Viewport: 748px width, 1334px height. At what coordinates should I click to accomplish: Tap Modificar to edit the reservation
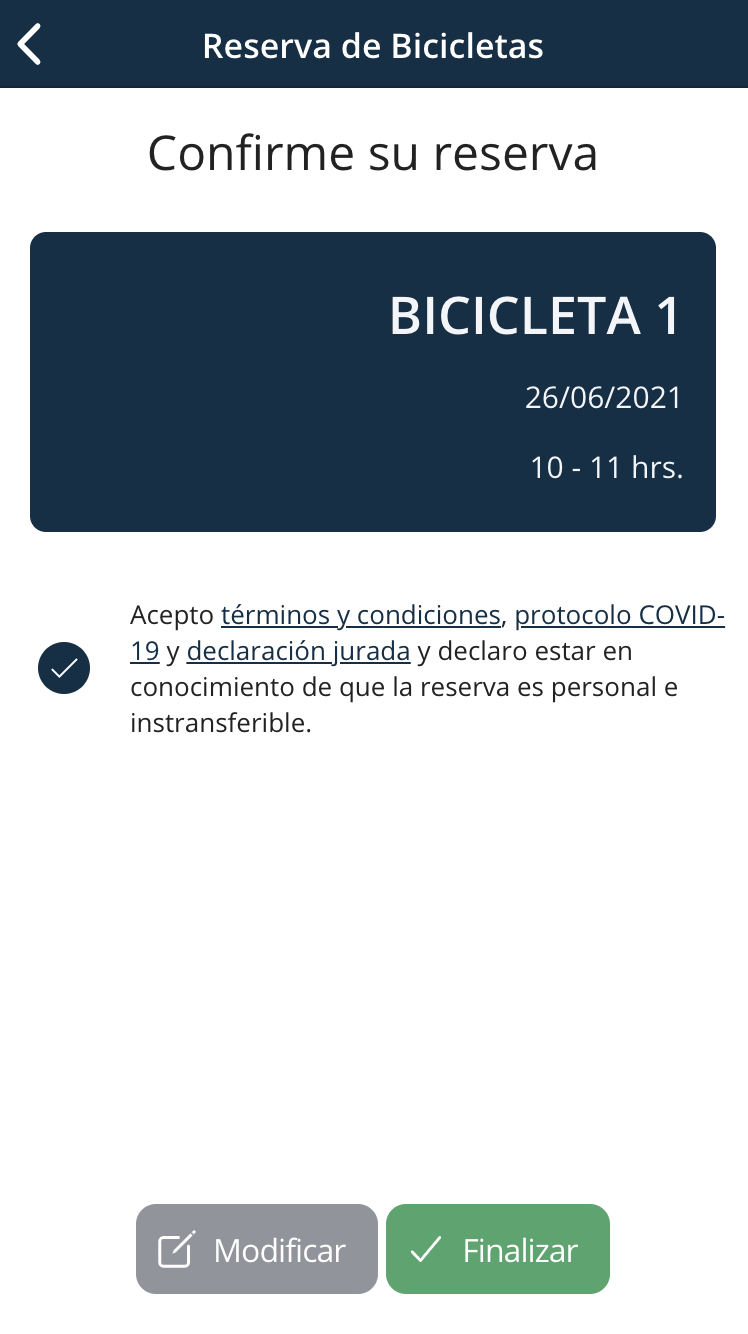(257, 1249)
